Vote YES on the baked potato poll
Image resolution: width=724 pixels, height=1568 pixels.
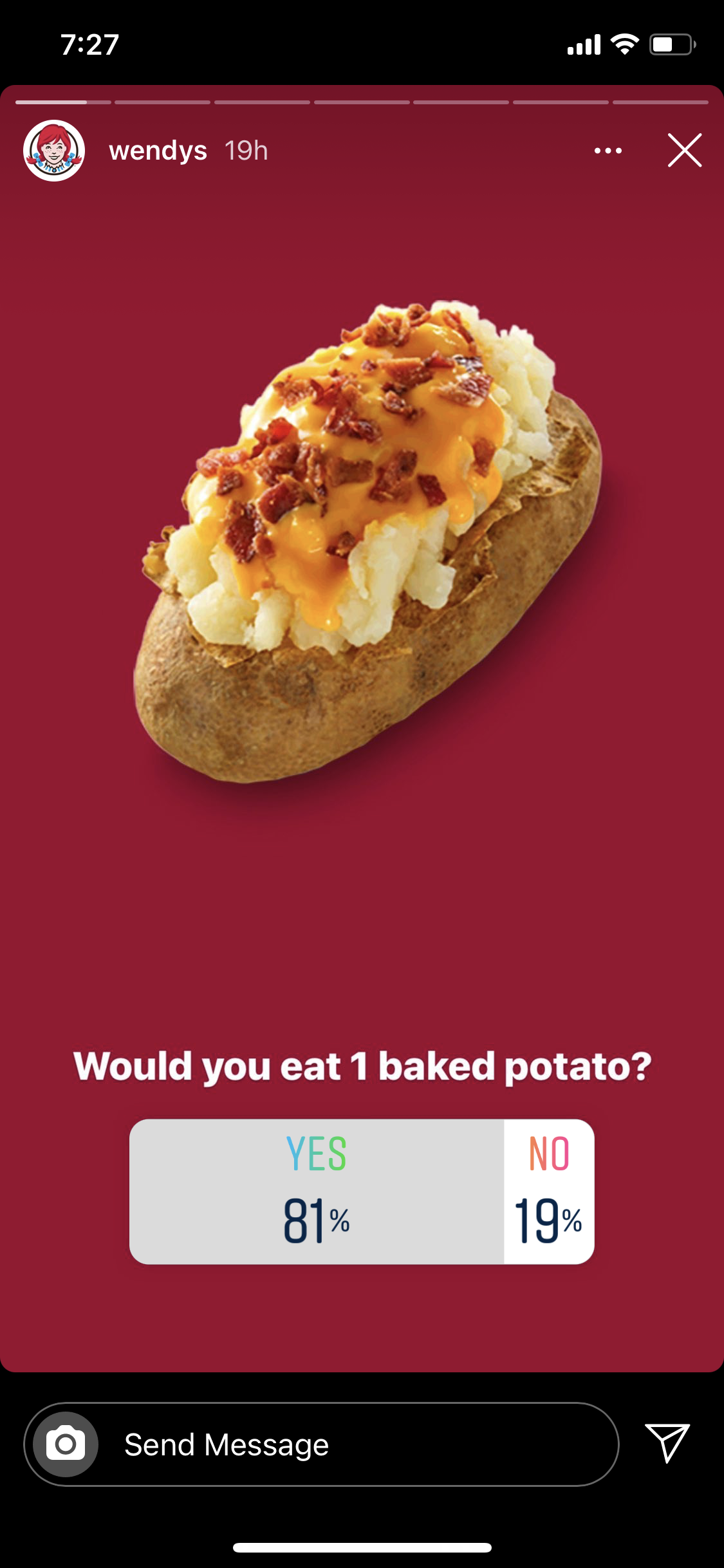click(317, 1191)
